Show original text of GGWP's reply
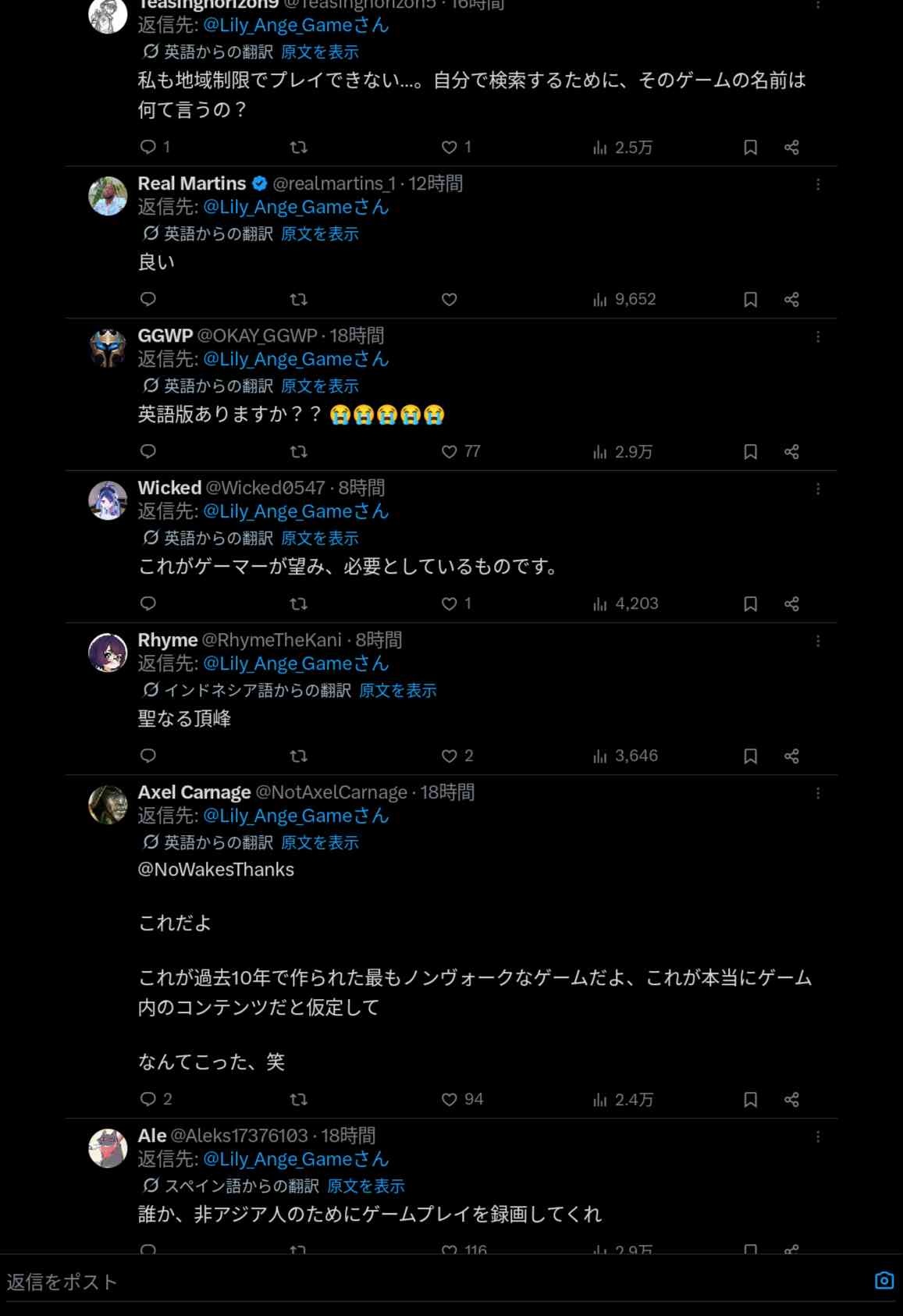The image size is (903, 1316). pos(320,386)
